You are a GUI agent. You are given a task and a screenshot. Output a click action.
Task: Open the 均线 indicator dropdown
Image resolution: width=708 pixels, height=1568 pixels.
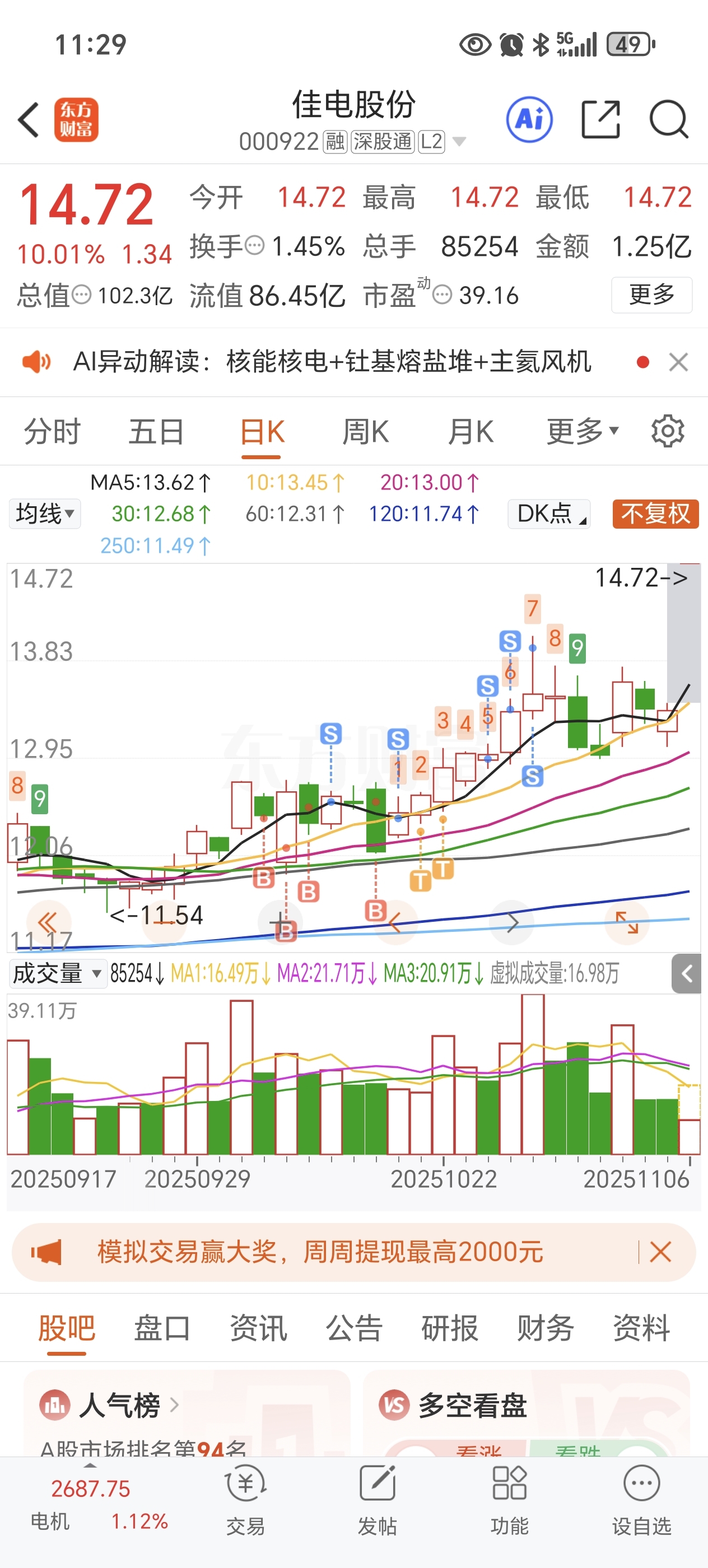(x=44, y=514)
